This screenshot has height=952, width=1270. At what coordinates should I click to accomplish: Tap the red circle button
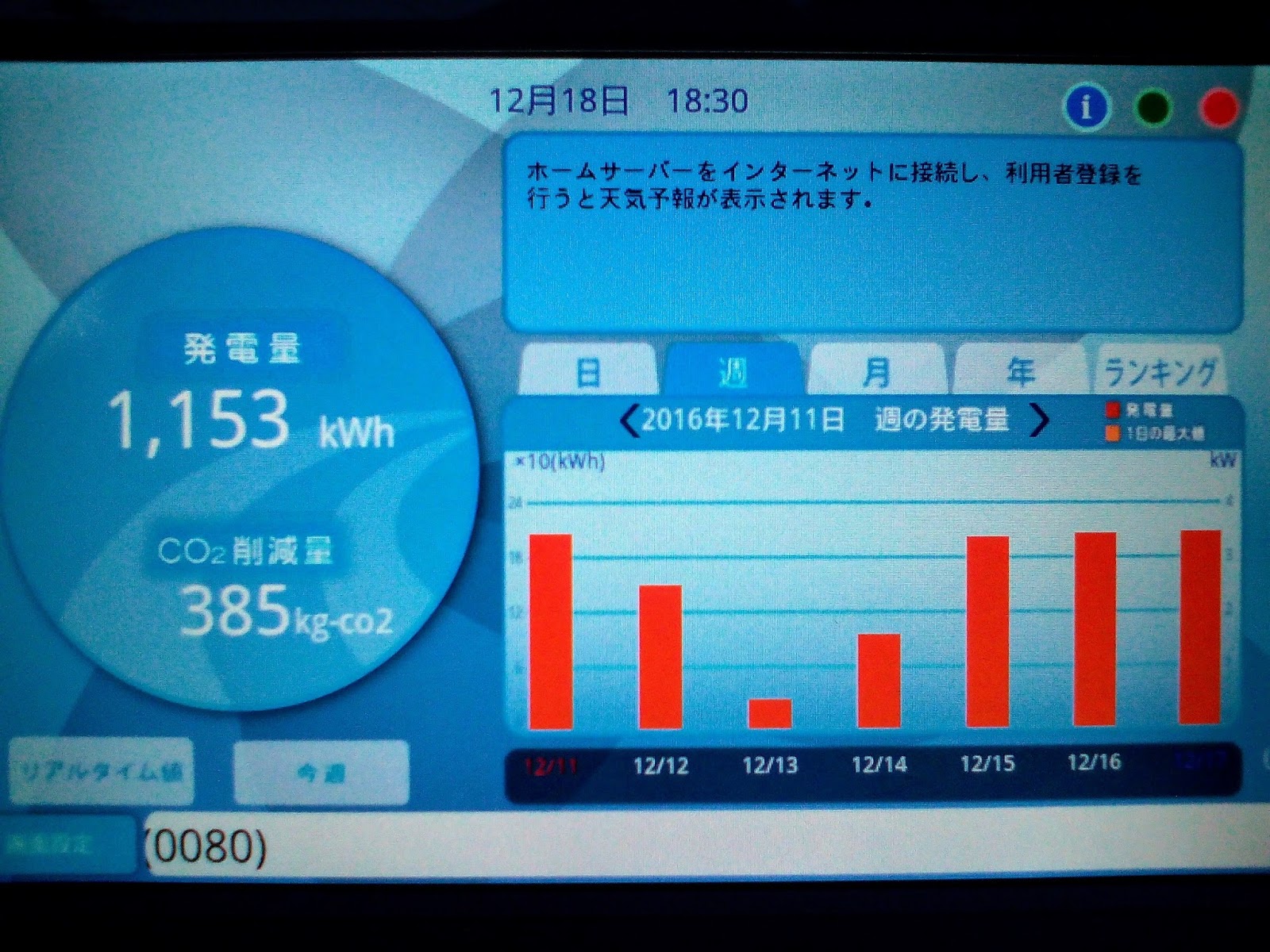point(1218,108)
